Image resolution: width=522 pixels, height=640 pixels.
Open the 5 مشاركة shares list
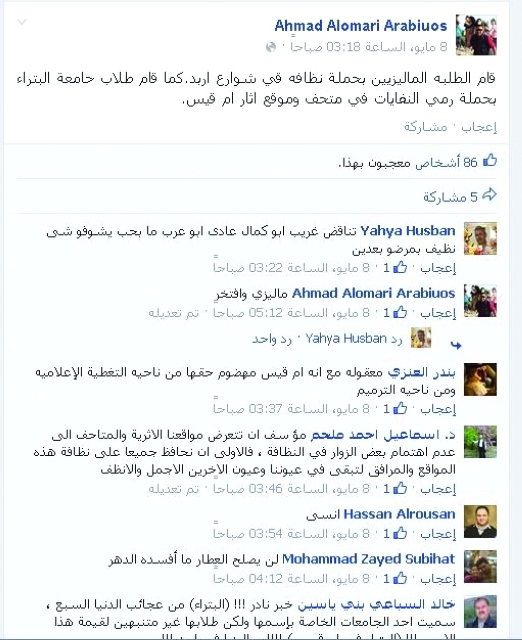coord(450,197)
